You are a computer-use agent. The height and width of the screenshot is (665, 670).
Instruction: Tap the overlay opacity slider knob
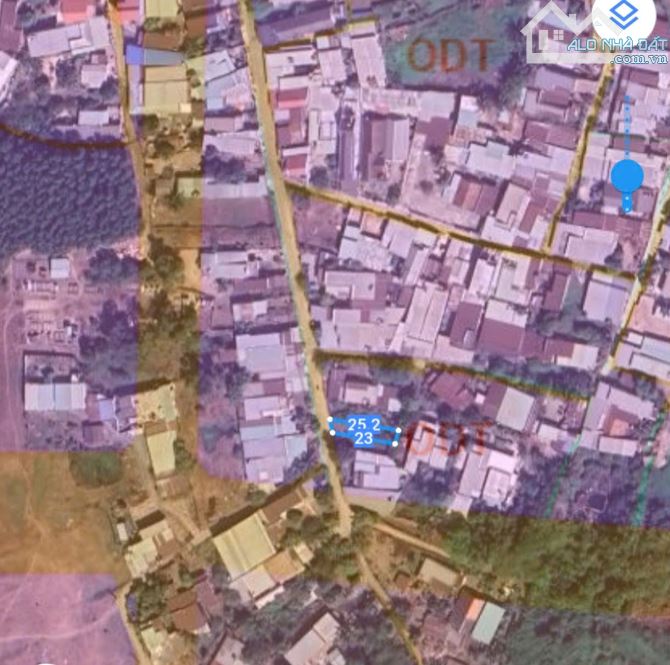627,177
